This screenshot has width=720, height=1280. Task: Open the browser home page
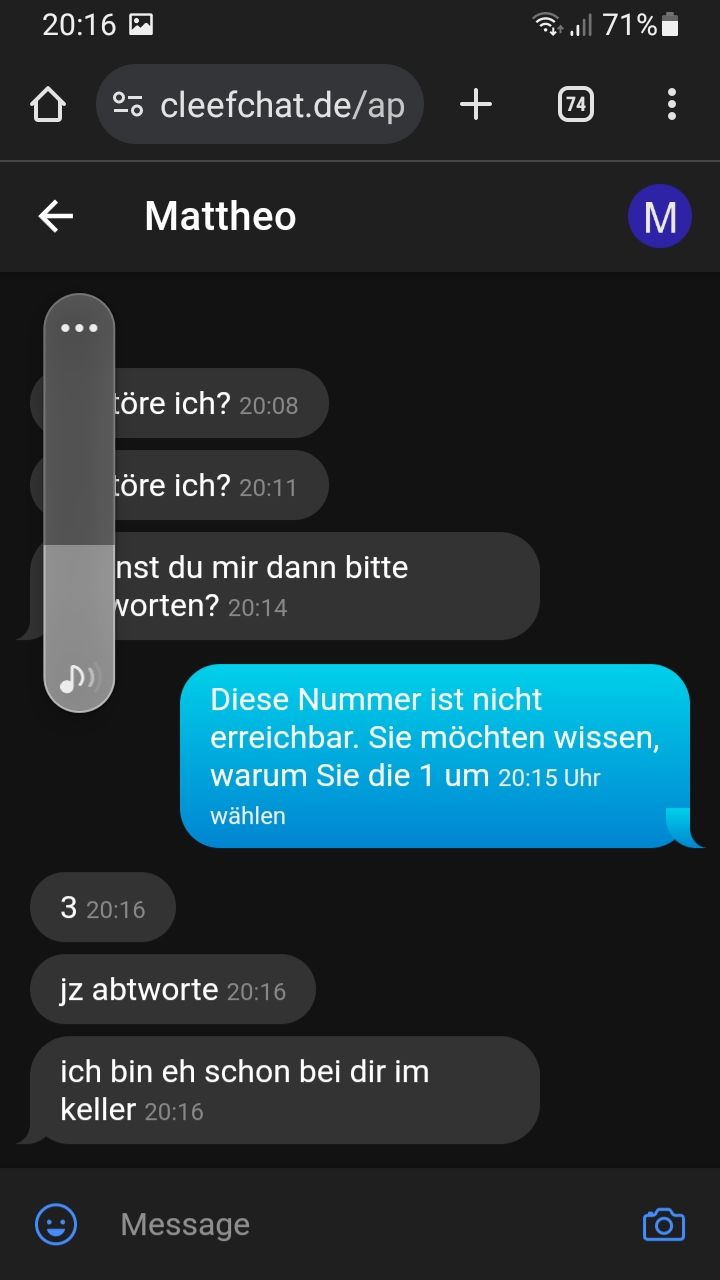click(48, 104)
